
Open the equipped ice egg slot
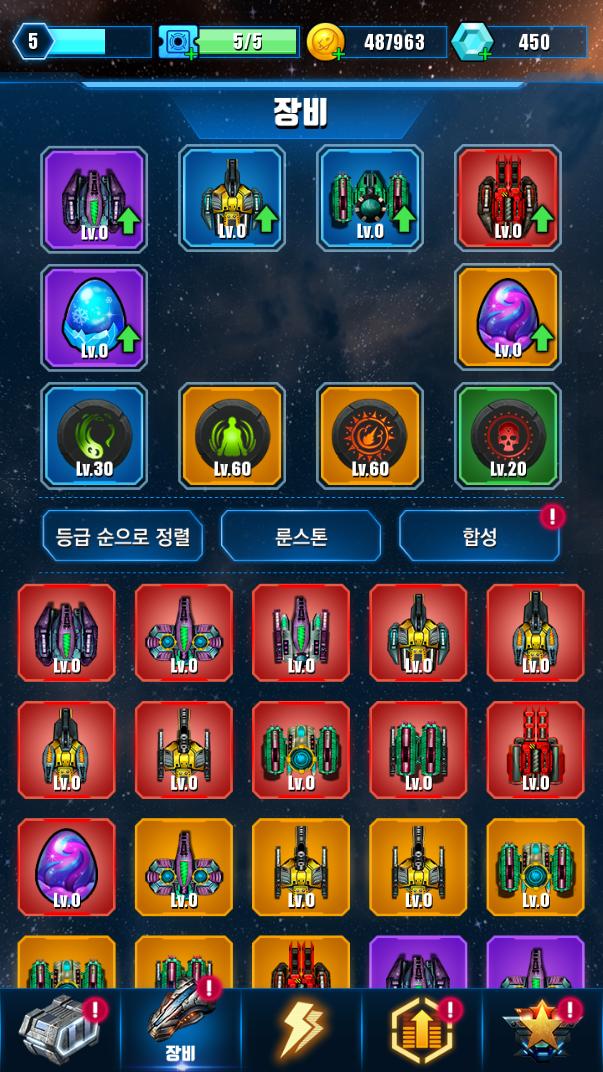point(94,317)
